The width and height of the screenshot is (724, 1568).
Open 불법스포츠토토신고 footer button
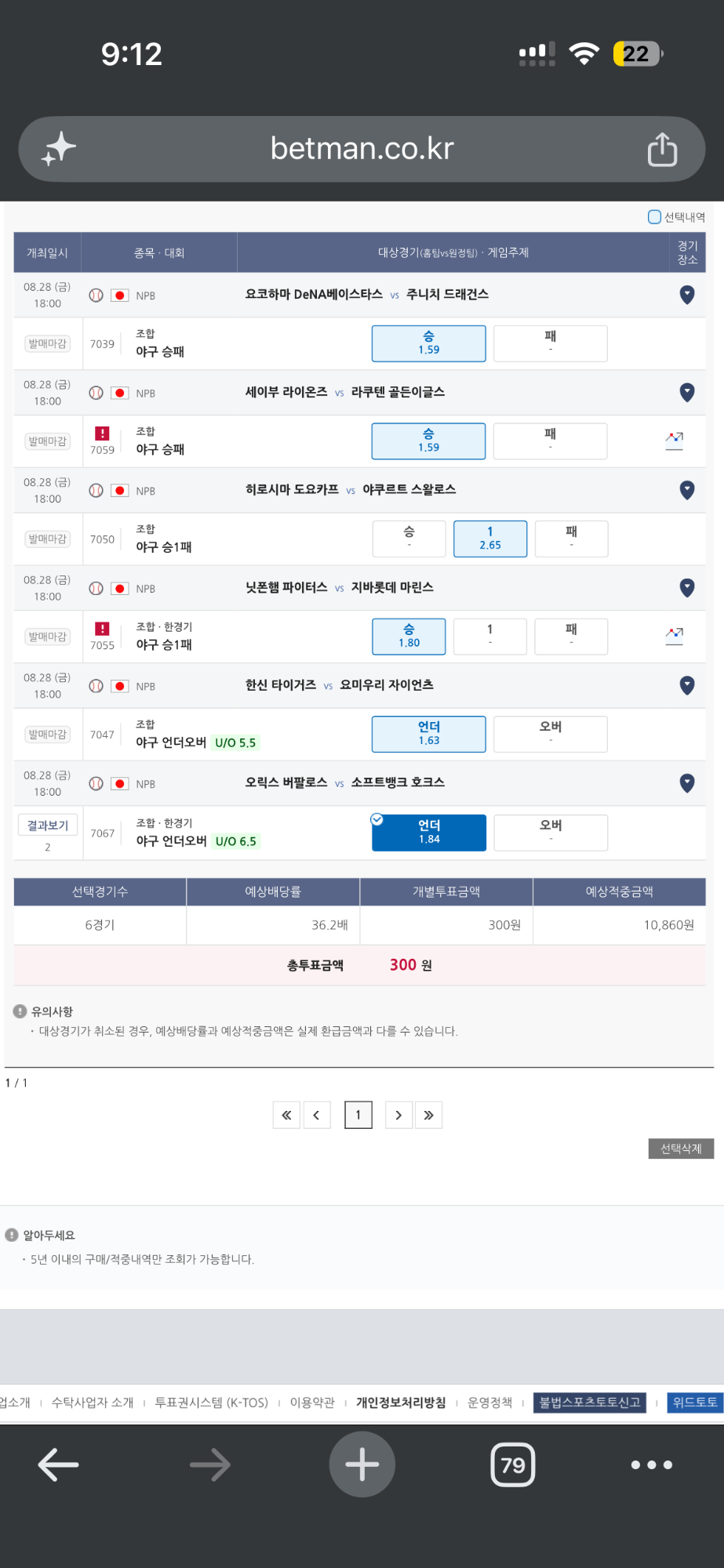[590, 1403]
